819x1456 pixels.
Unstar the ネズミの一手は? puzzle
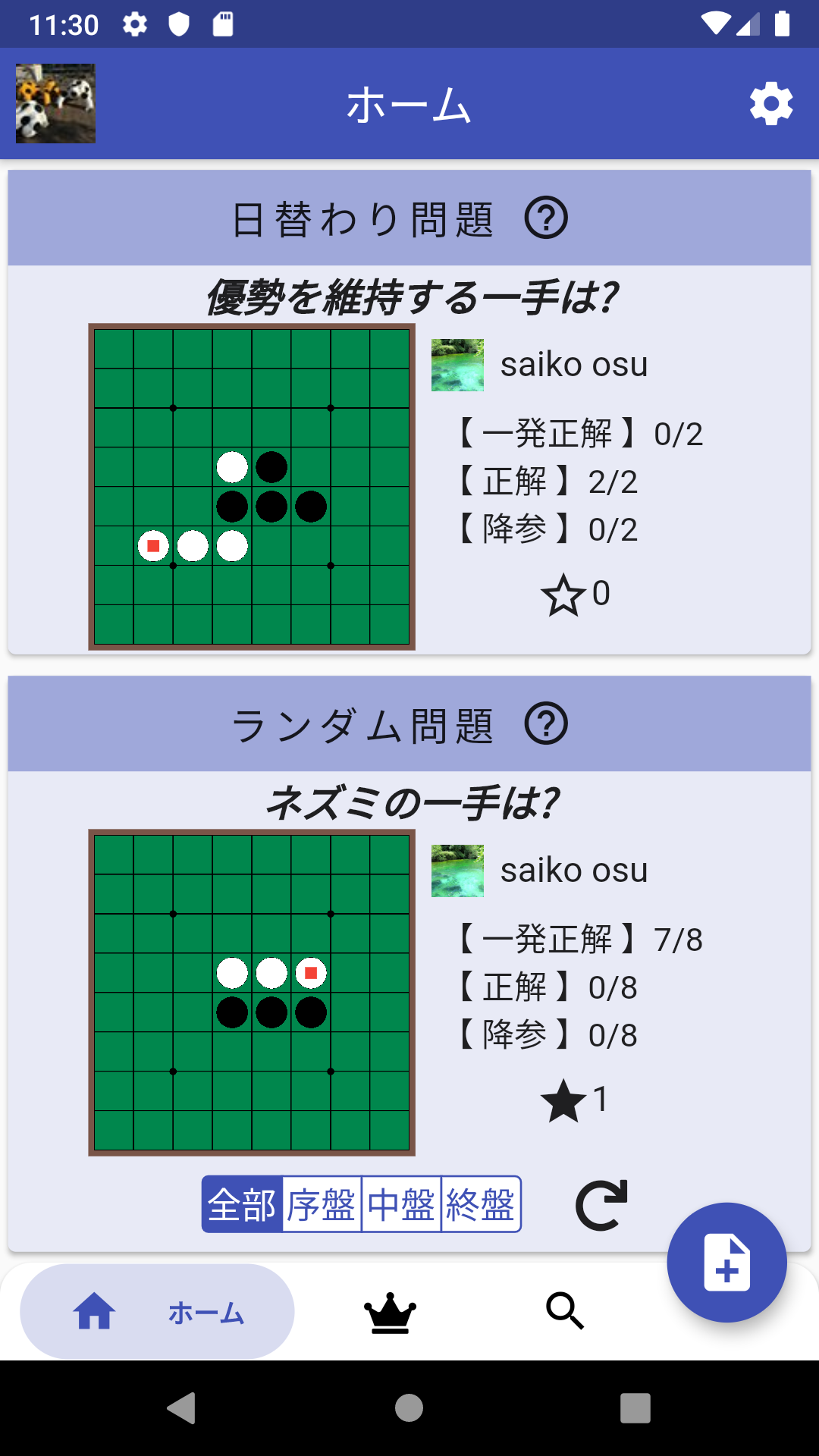[x=563, y=1101]
